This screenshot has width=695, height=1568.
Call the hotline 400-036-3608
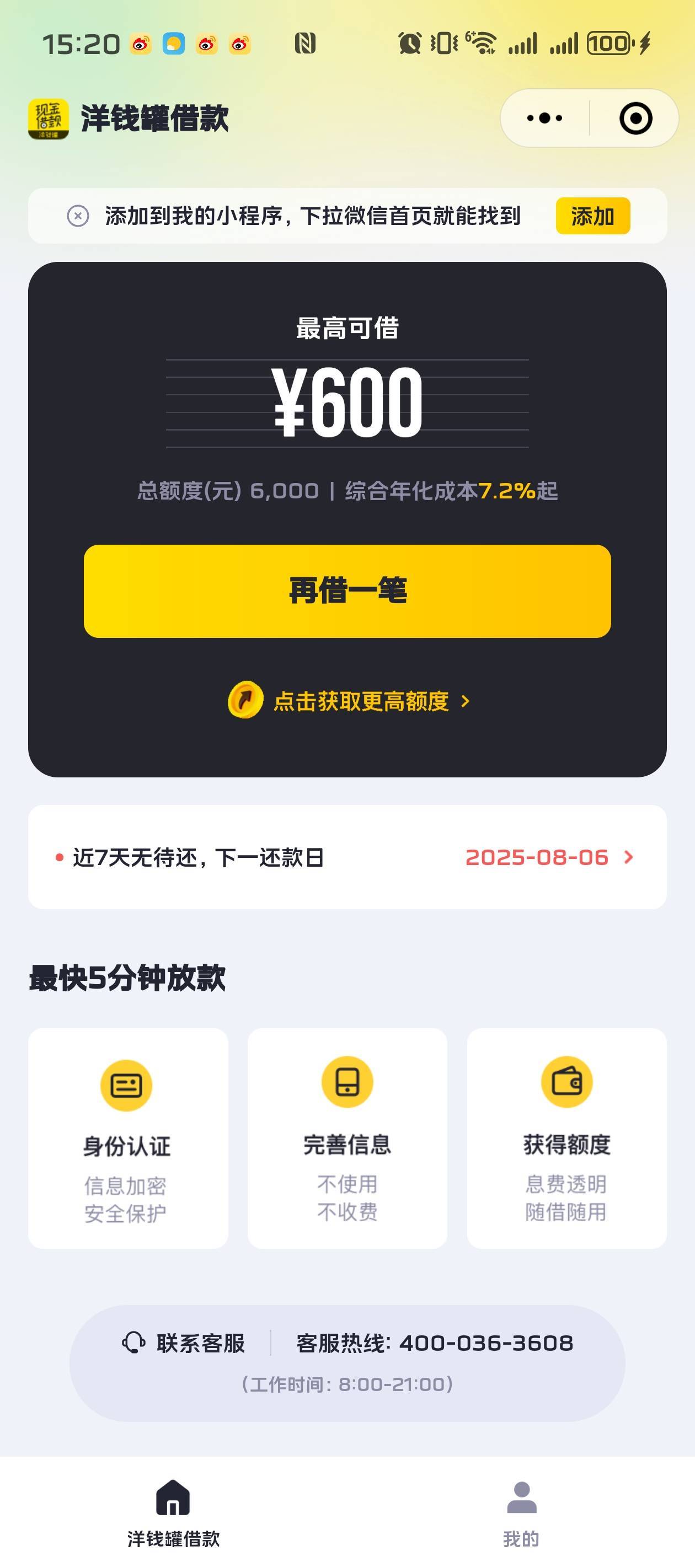(x=434, y=1342)
